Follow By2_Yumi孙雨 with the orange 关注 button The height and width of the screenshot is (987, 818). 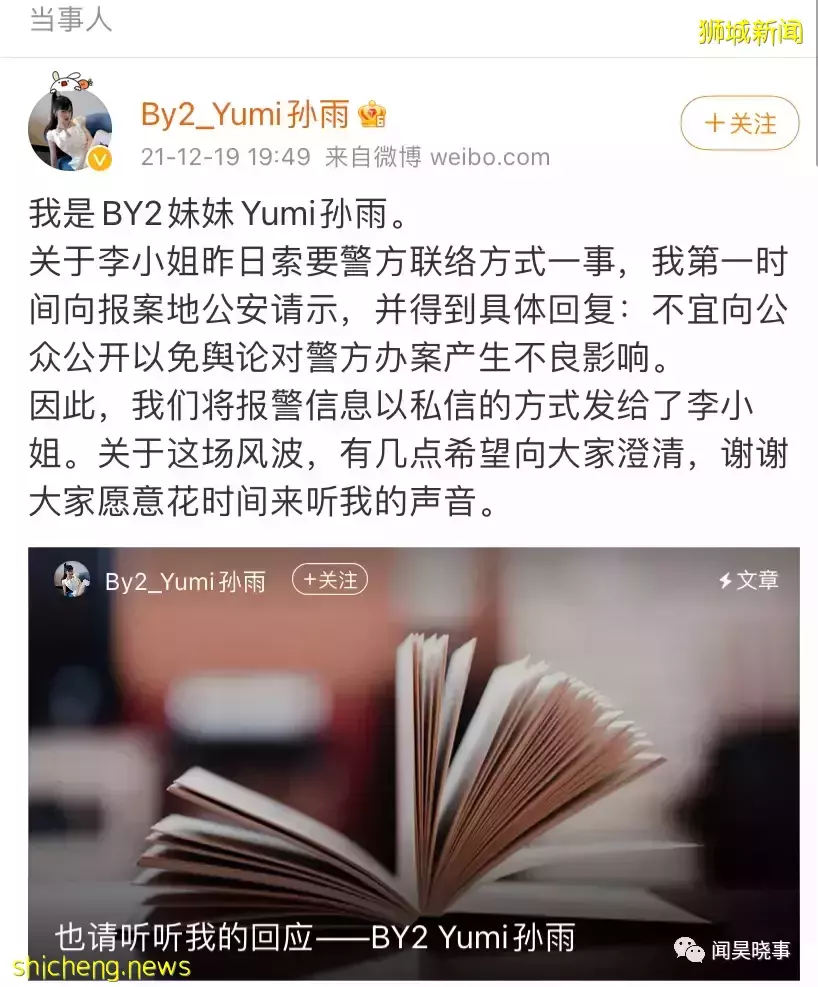tap(740, 124)
